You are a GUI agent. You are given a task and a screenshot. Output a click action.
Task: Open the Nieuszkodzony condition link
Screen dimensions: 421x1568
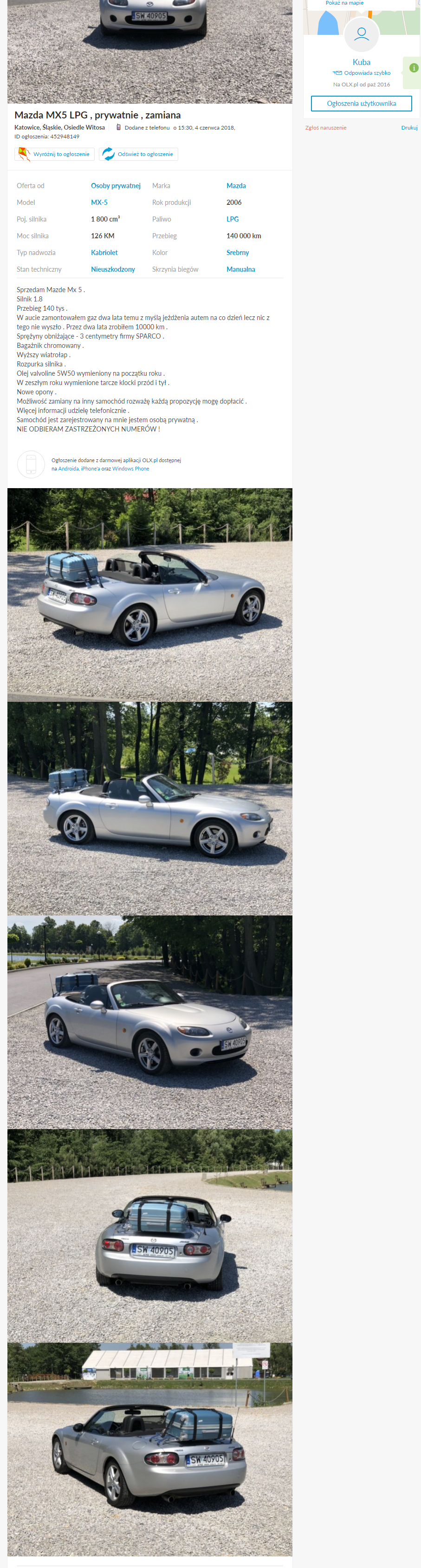pyautogui.click(x=112, y=269)
